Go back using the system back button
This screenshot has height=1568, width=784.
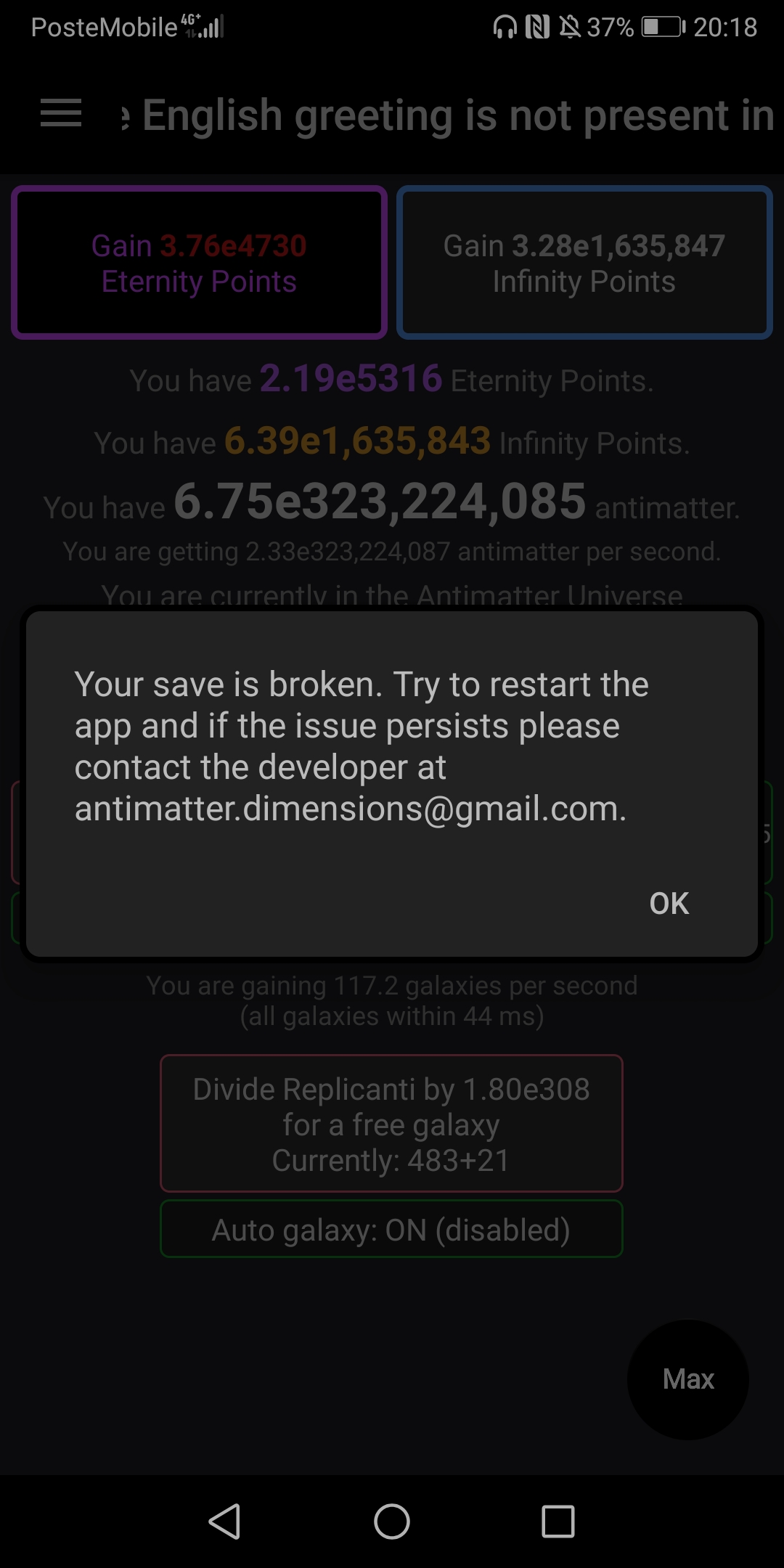pos(224,1521)
